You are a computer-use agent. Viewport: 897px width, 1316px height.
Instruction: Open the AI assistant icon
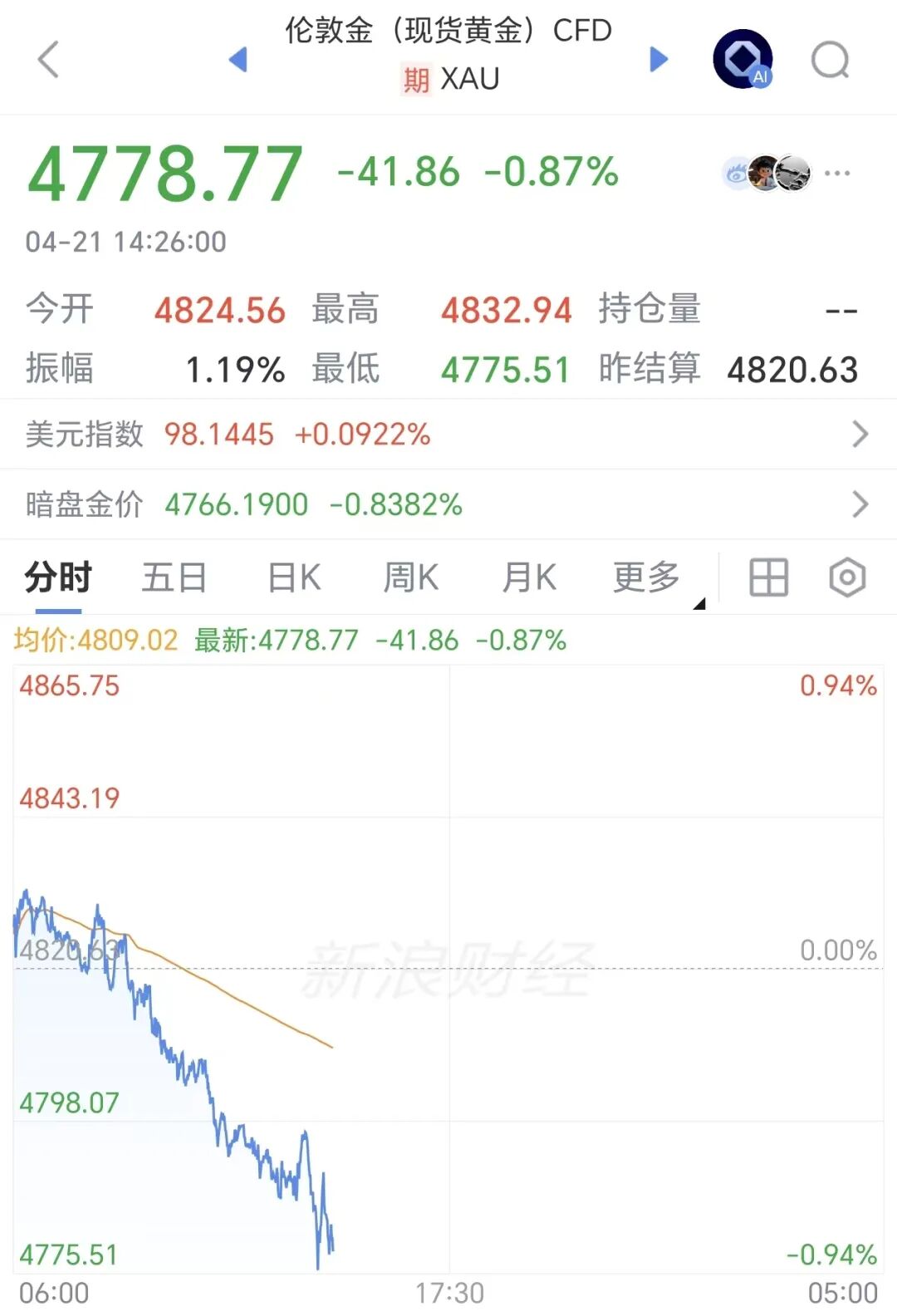(x=743, y=60)
